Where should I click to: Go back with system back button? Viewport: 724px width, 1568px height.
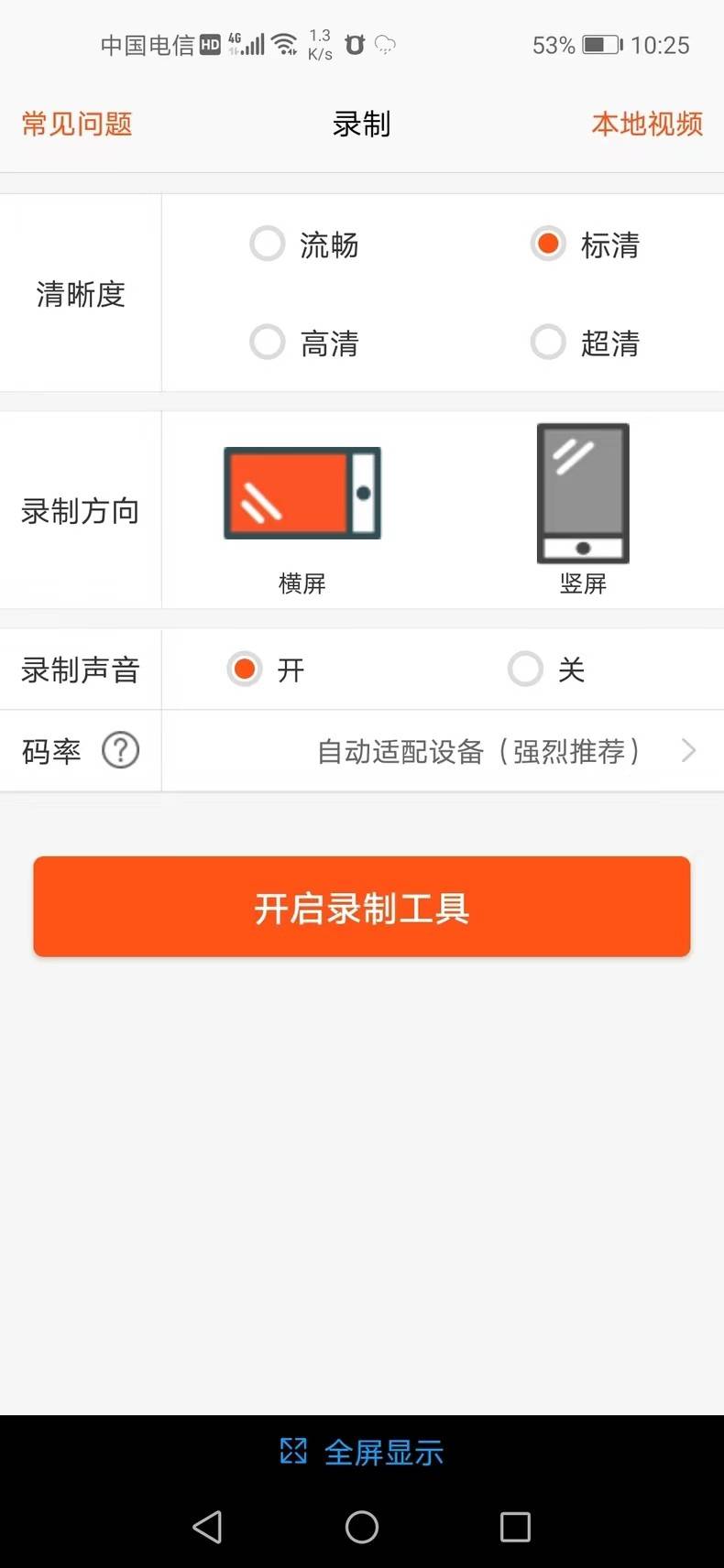coord(207,1527)
